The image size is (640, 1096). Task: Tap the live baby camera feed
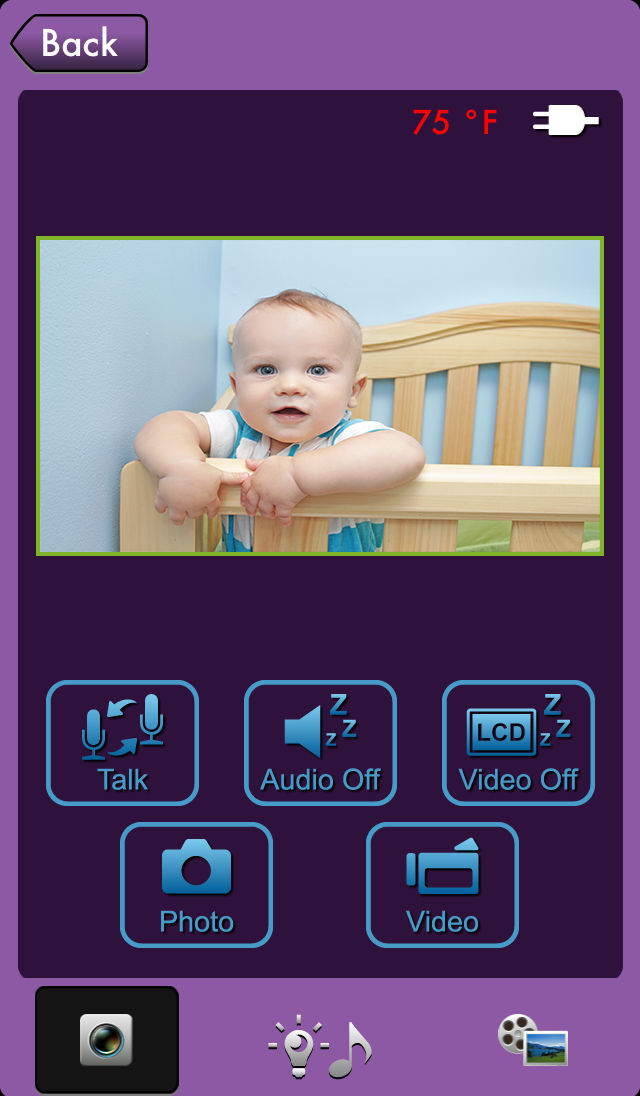(320, 396)
